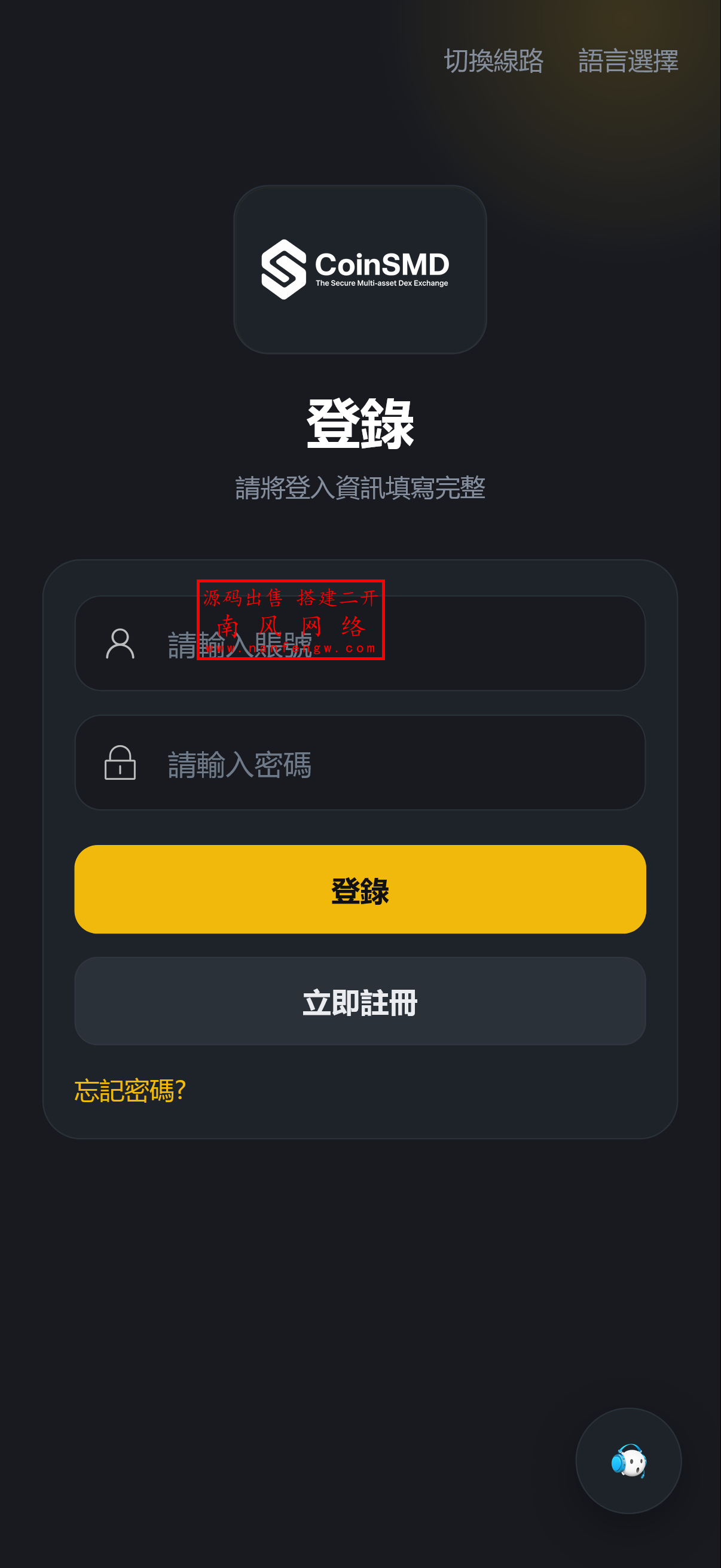The width and height of the screenshot is (721, 1568).
Task: Click the robot face icon at bottom right
Action: 633,1463
